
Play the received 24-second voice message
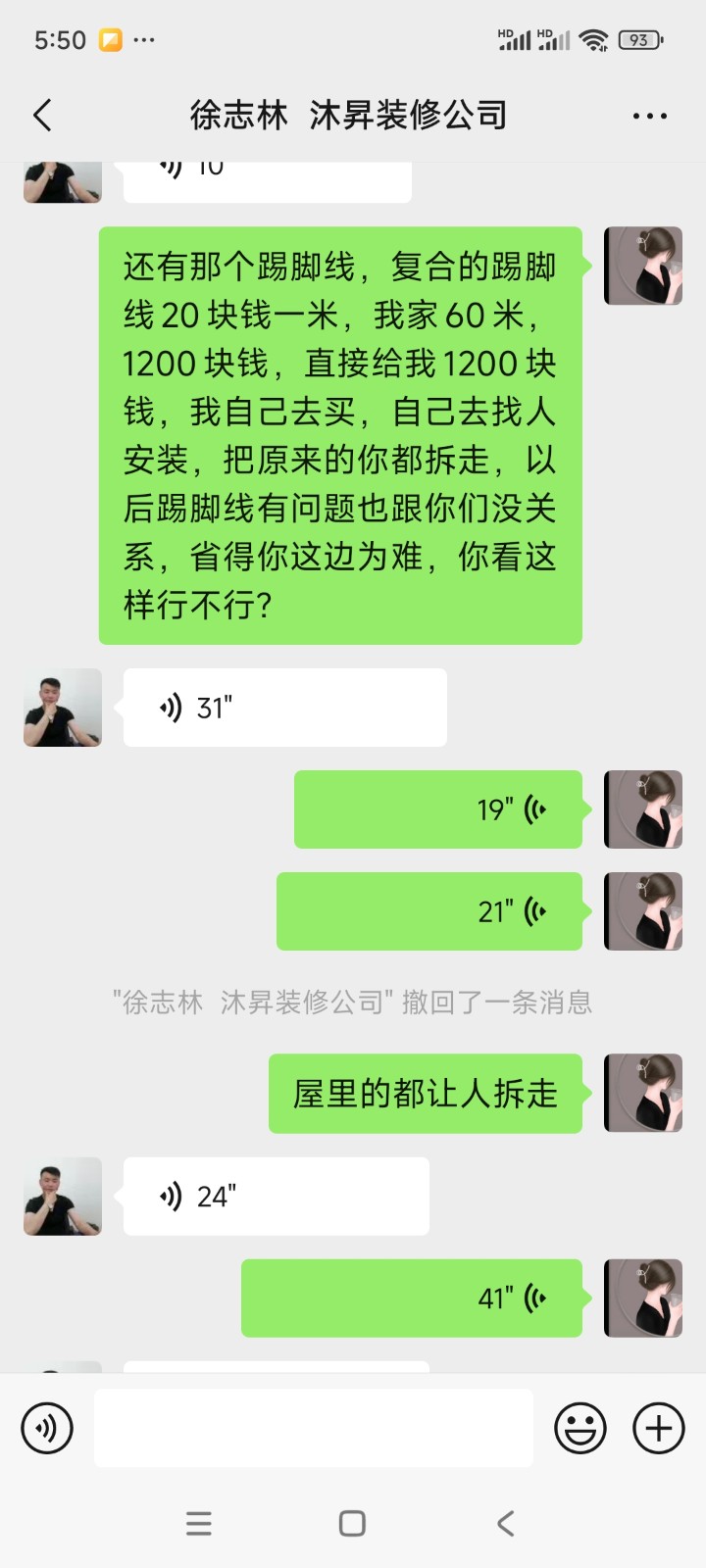point(276,1197)
